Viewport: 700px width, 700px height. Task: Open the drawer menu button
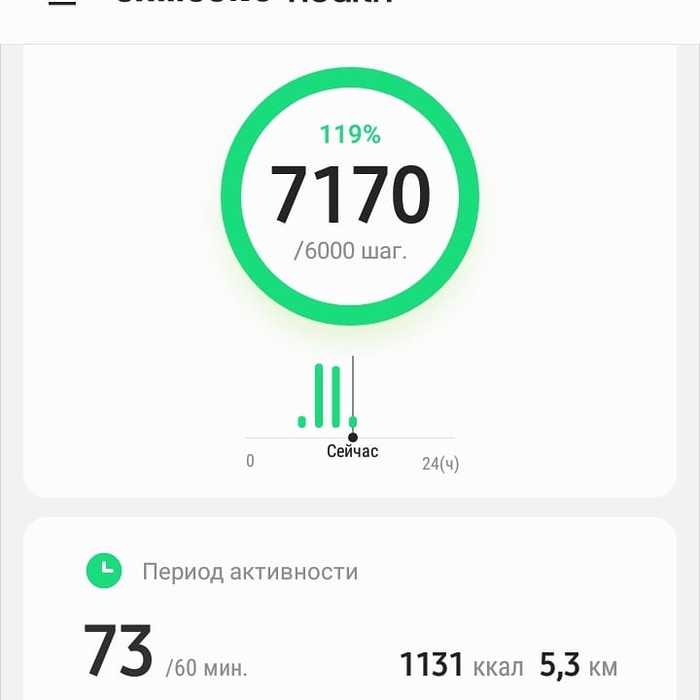[x=62, y=4]
